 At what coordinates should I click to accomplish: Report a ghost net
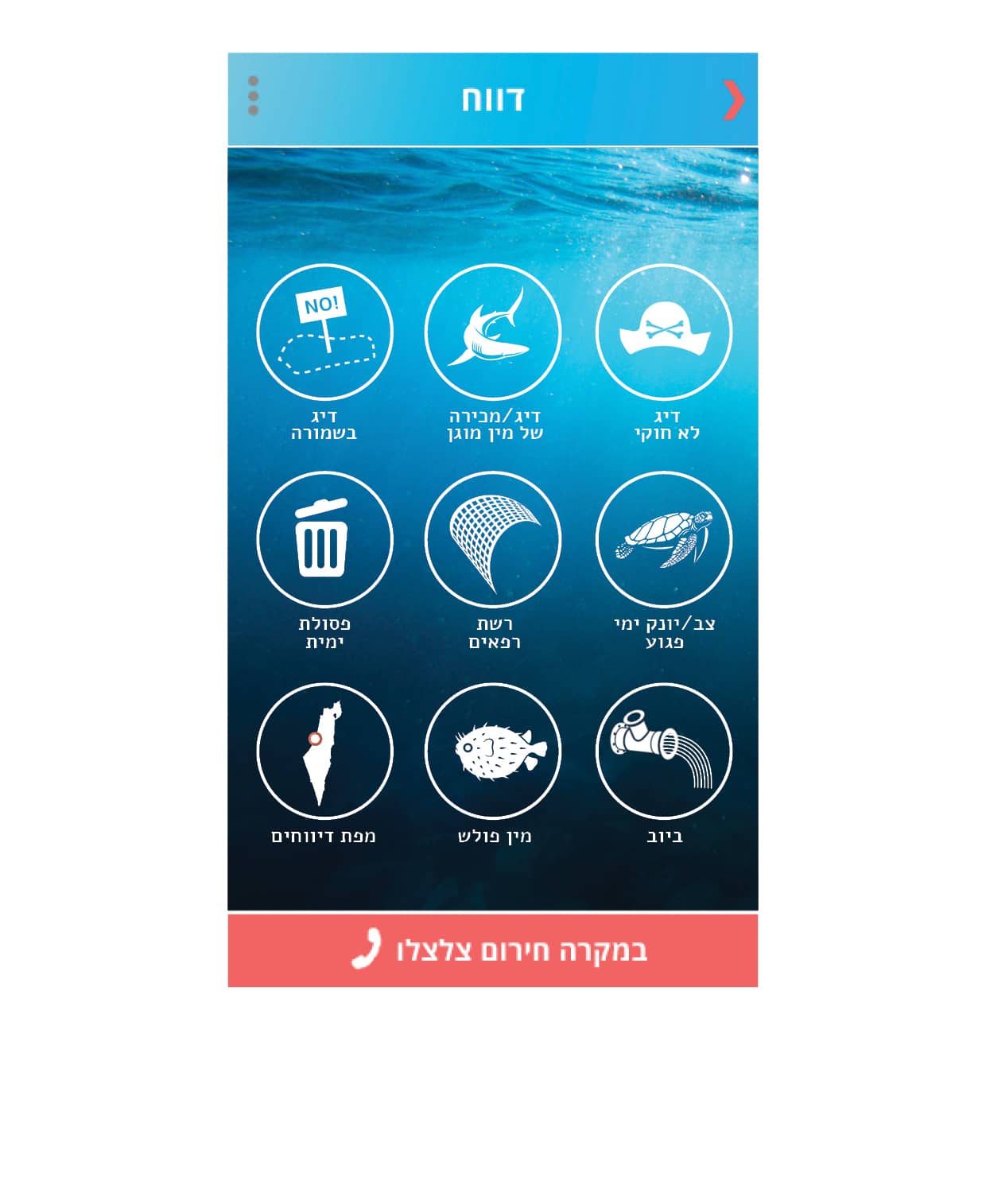(493, 539)
